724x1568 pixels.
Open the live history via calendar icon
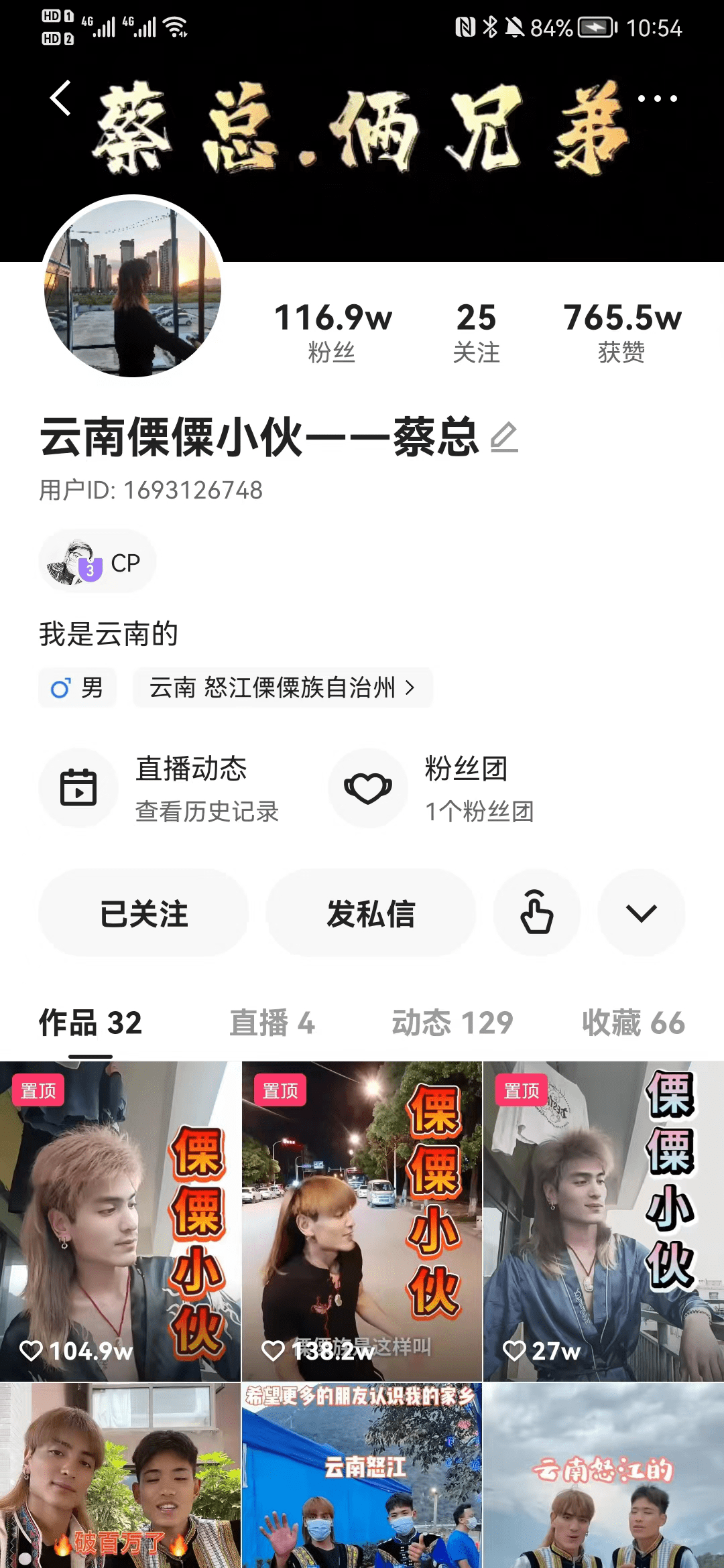(80, 787)
